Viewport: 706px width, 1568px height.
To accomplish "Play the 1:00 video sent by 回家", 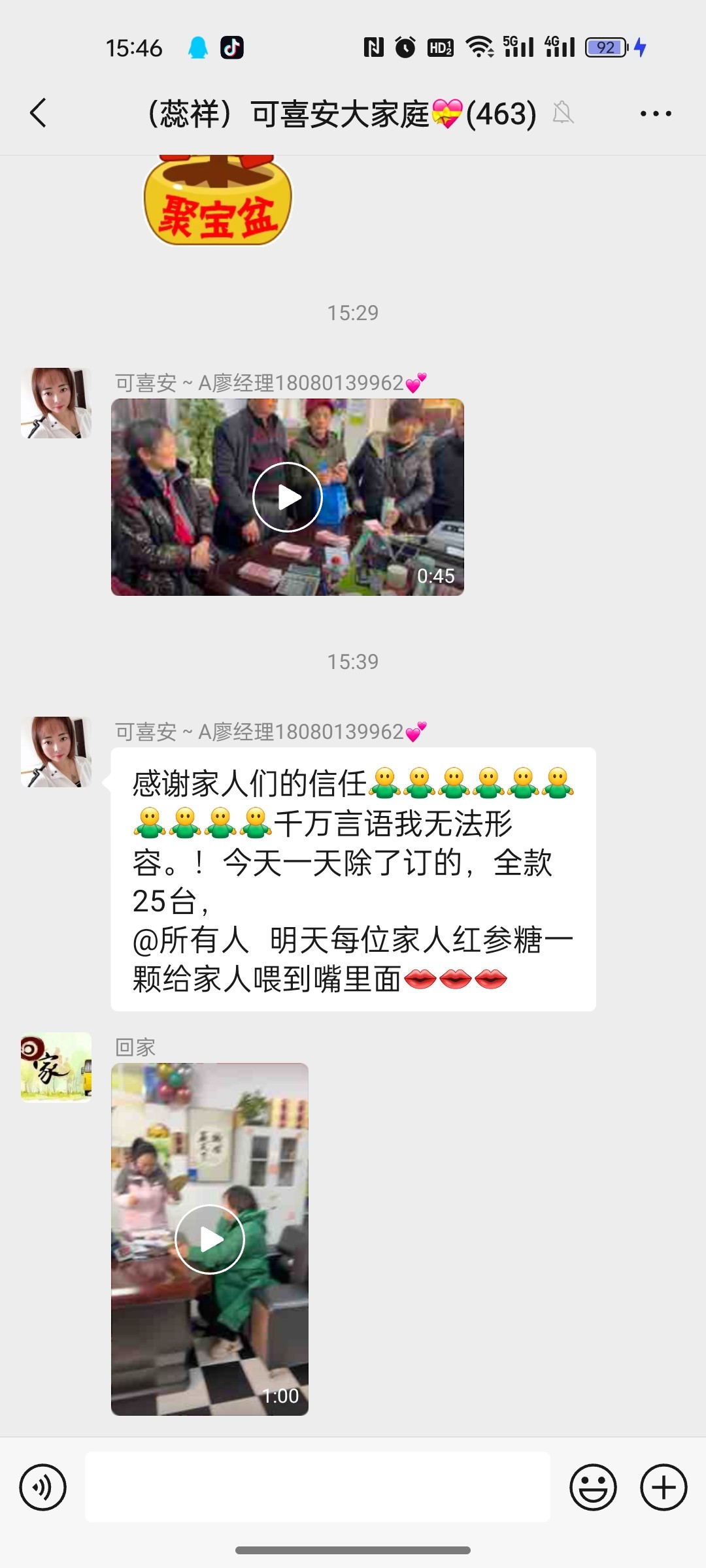I will coord(210,1239).
